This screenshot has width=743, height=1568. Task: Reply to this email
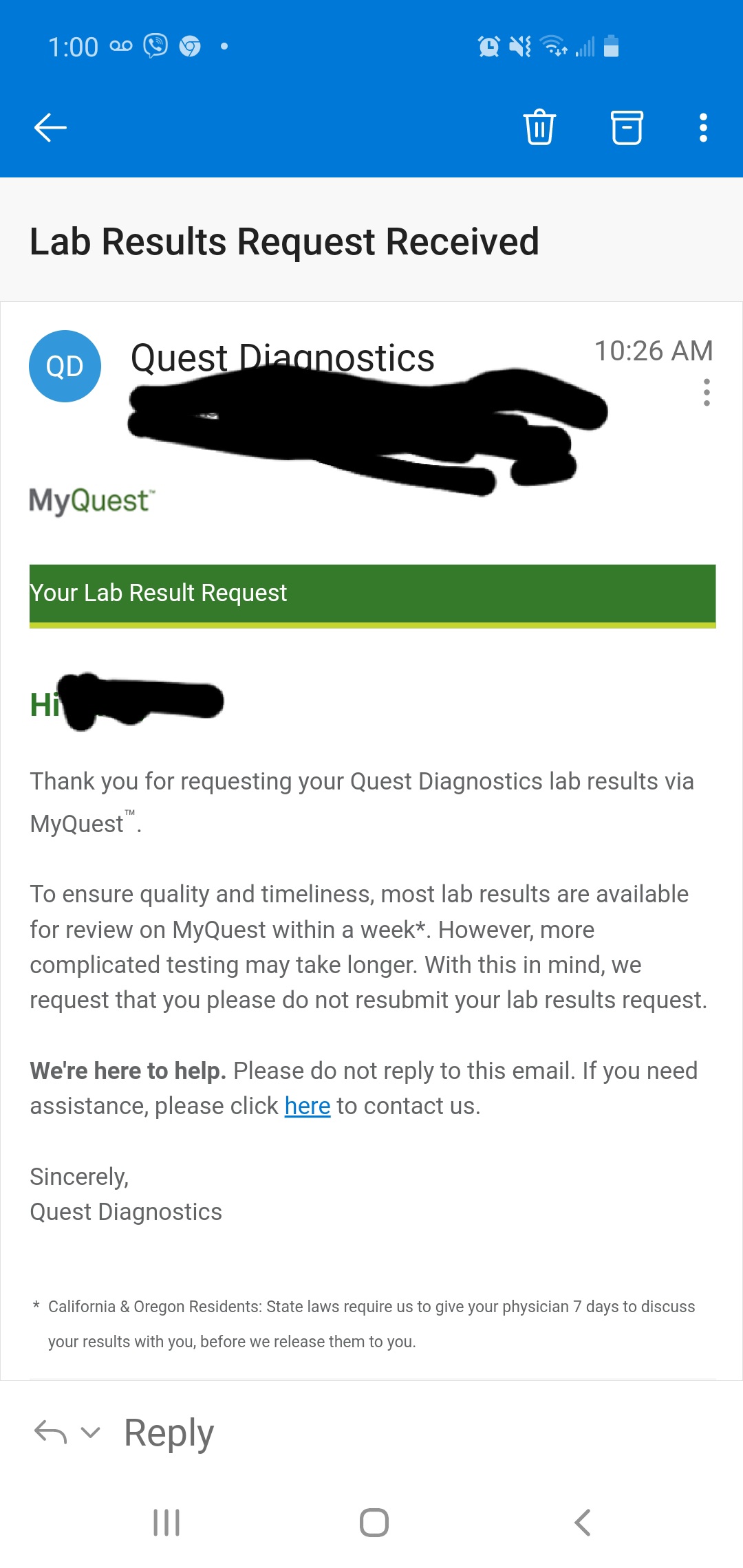point(169,1433)
